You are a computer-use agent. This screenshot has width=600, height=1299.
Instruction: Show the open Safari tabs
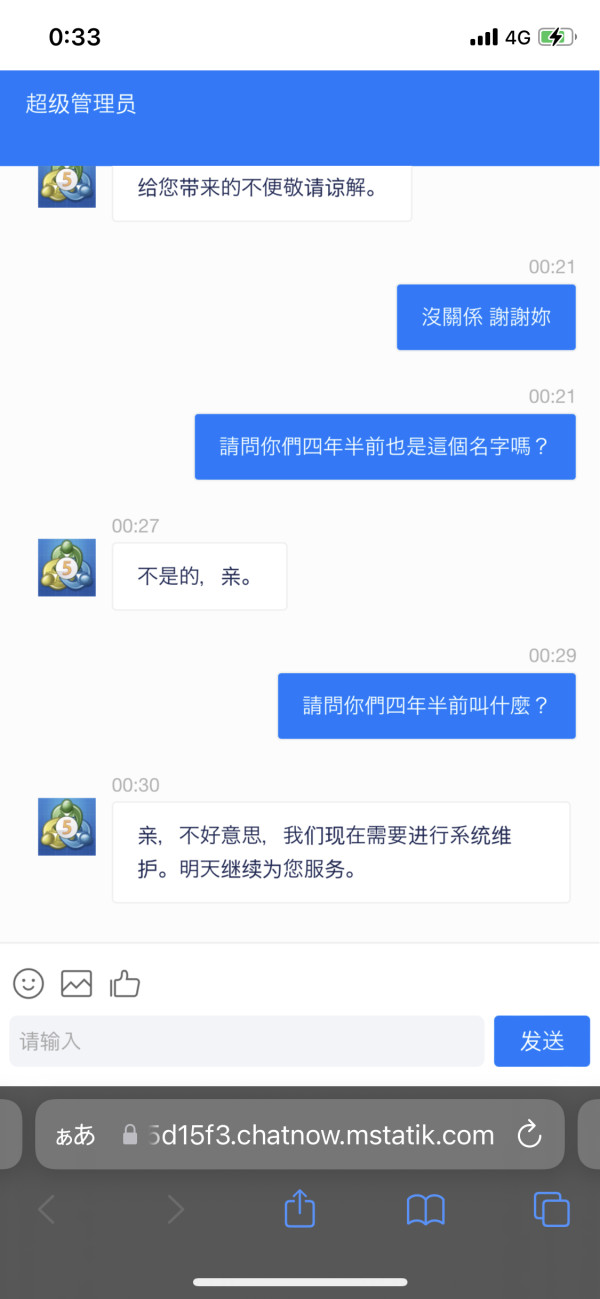click(x=551, y=1209)
